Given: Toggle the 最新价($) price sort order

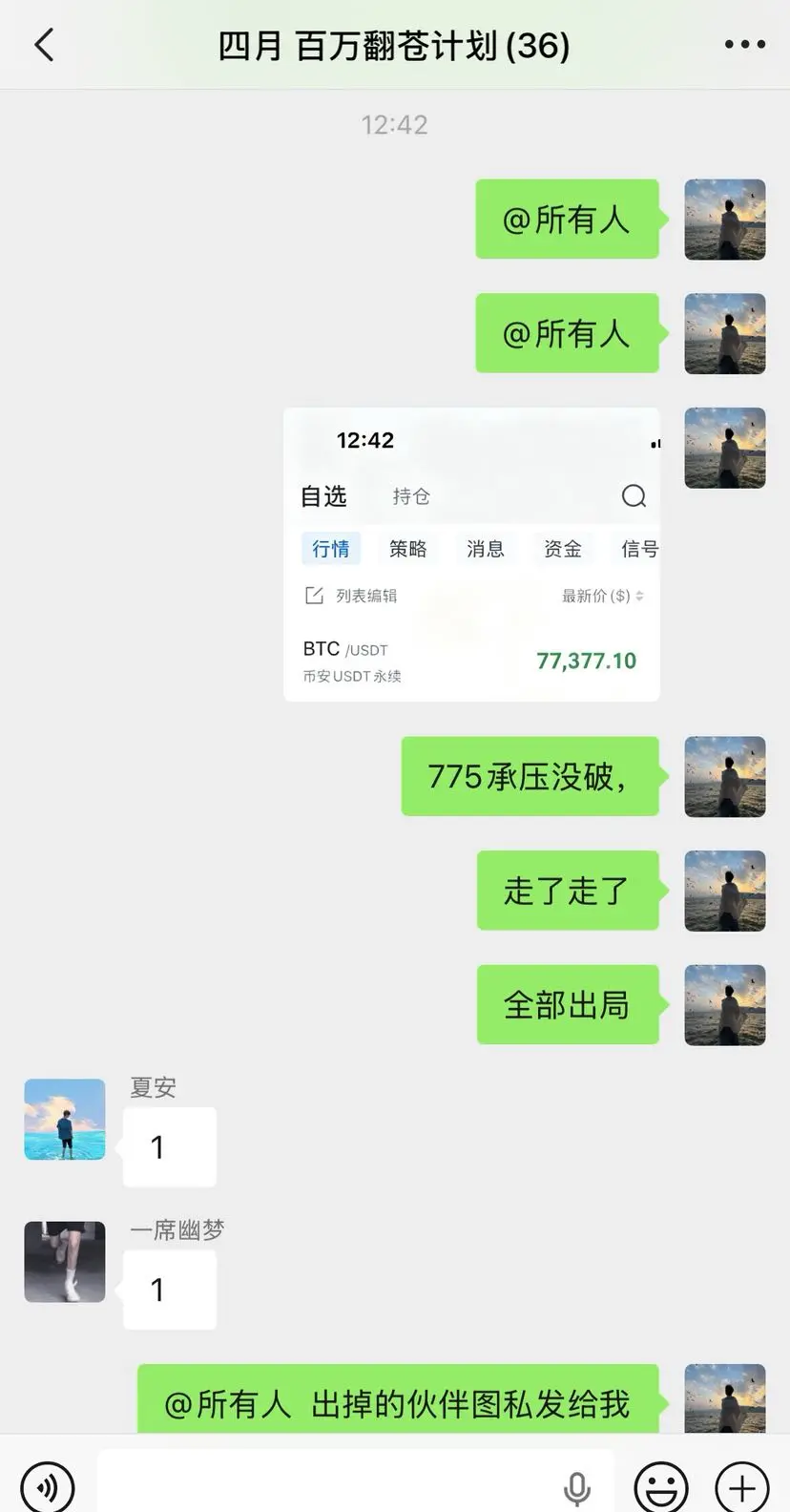Looking at the screenshot, I should point(601,595).
